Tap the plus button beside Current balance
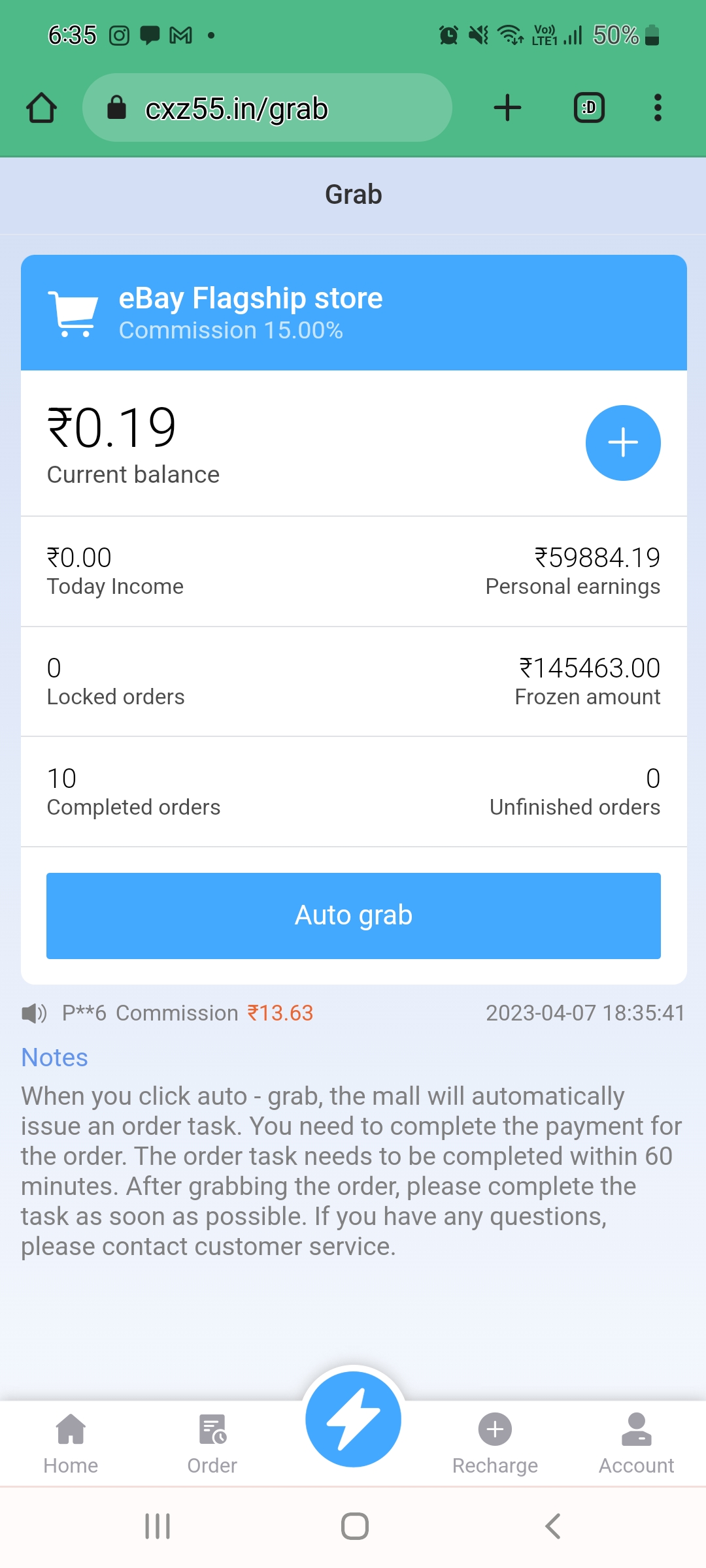706x1568 pixels. pos(623,443)
